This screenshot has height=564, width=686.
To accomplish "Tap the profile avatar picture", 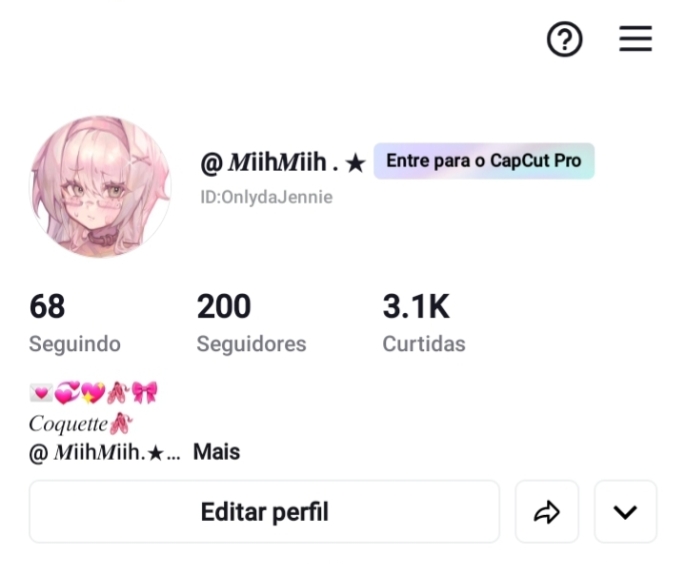I will 100,187.
